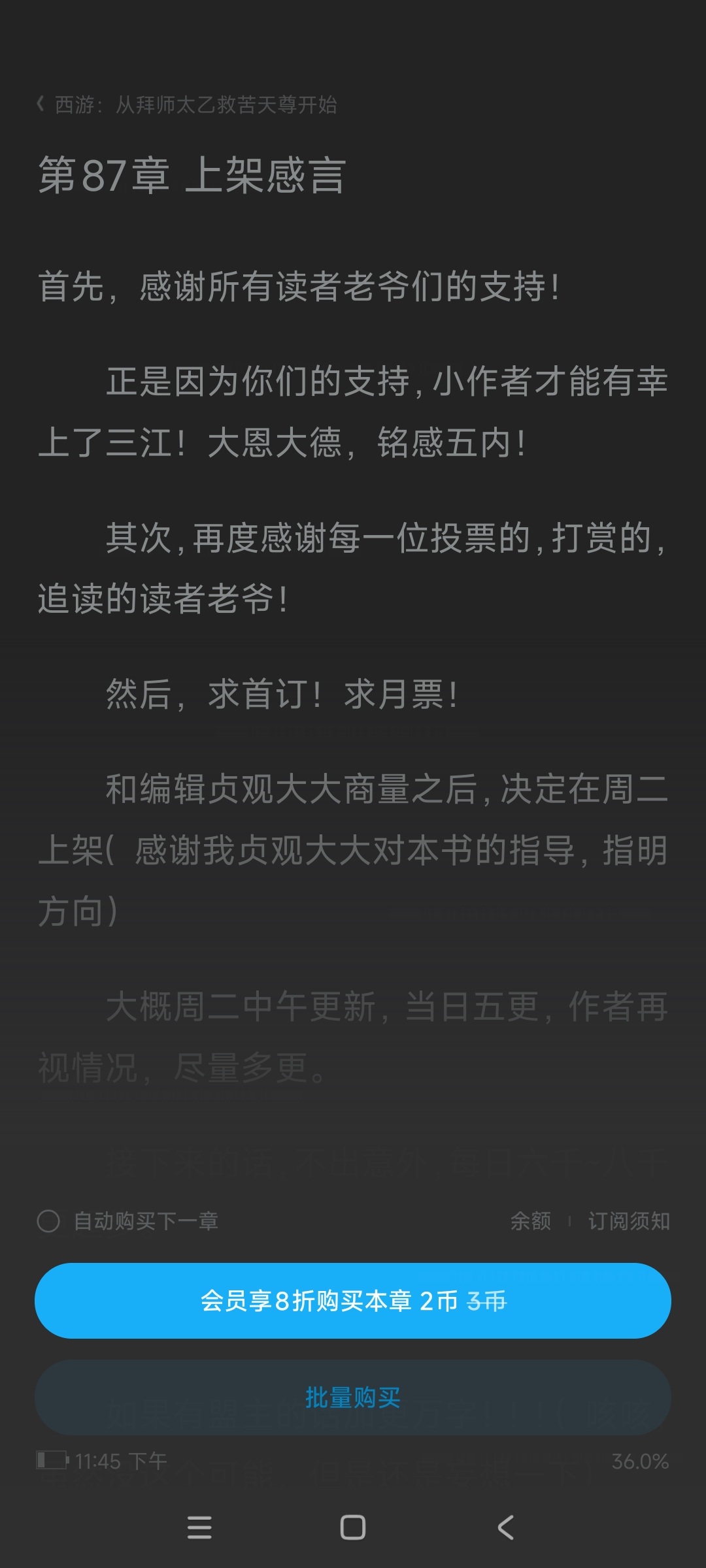Image resolution: width=706 pixels, height=1568 pixels.
Task: Go to the system home screen
Action: 353,1527
